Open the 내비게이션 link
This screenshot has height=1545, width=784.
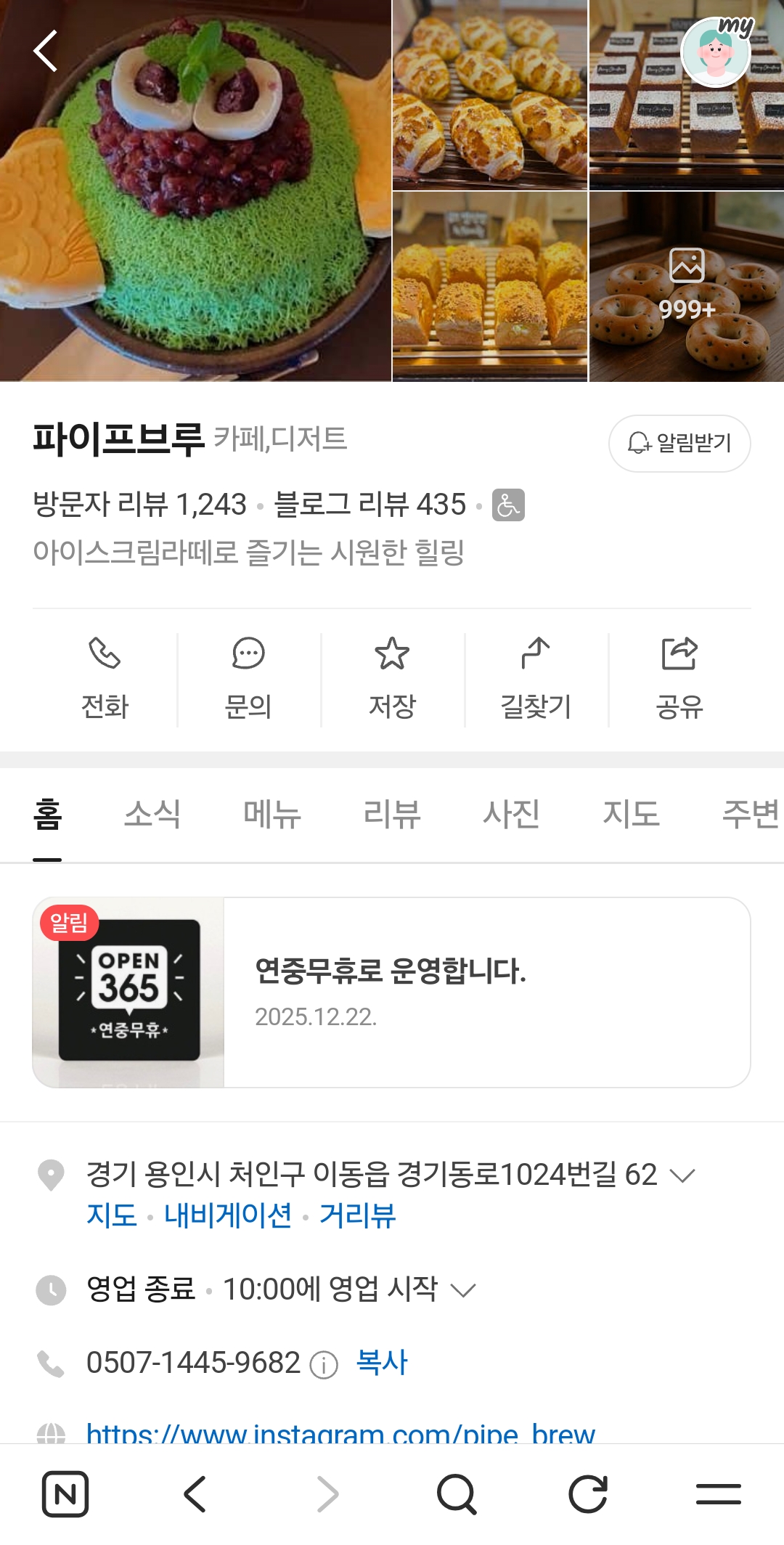click(228, 1215)
